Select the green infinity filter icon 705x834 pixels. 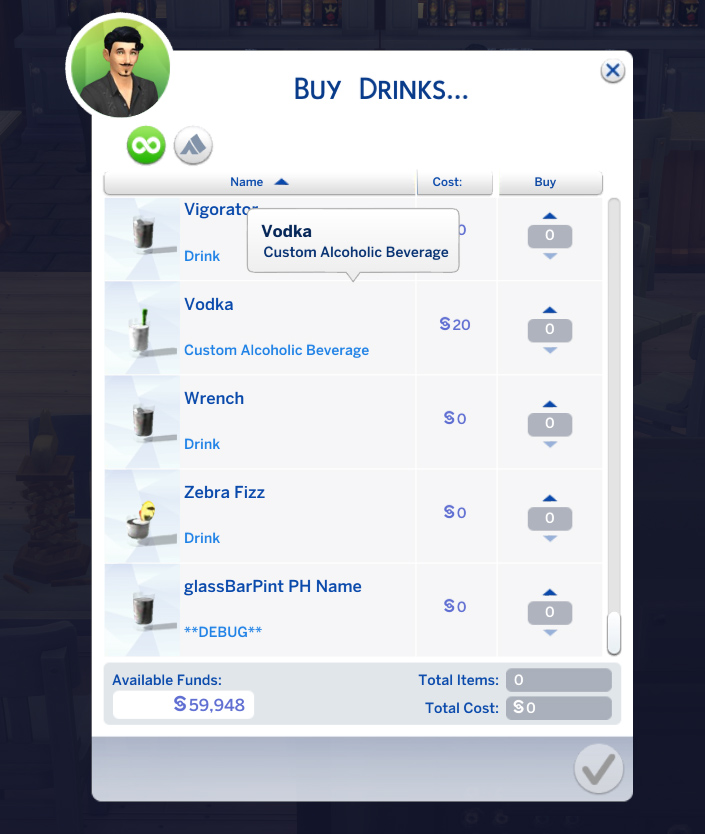point(146,146)
